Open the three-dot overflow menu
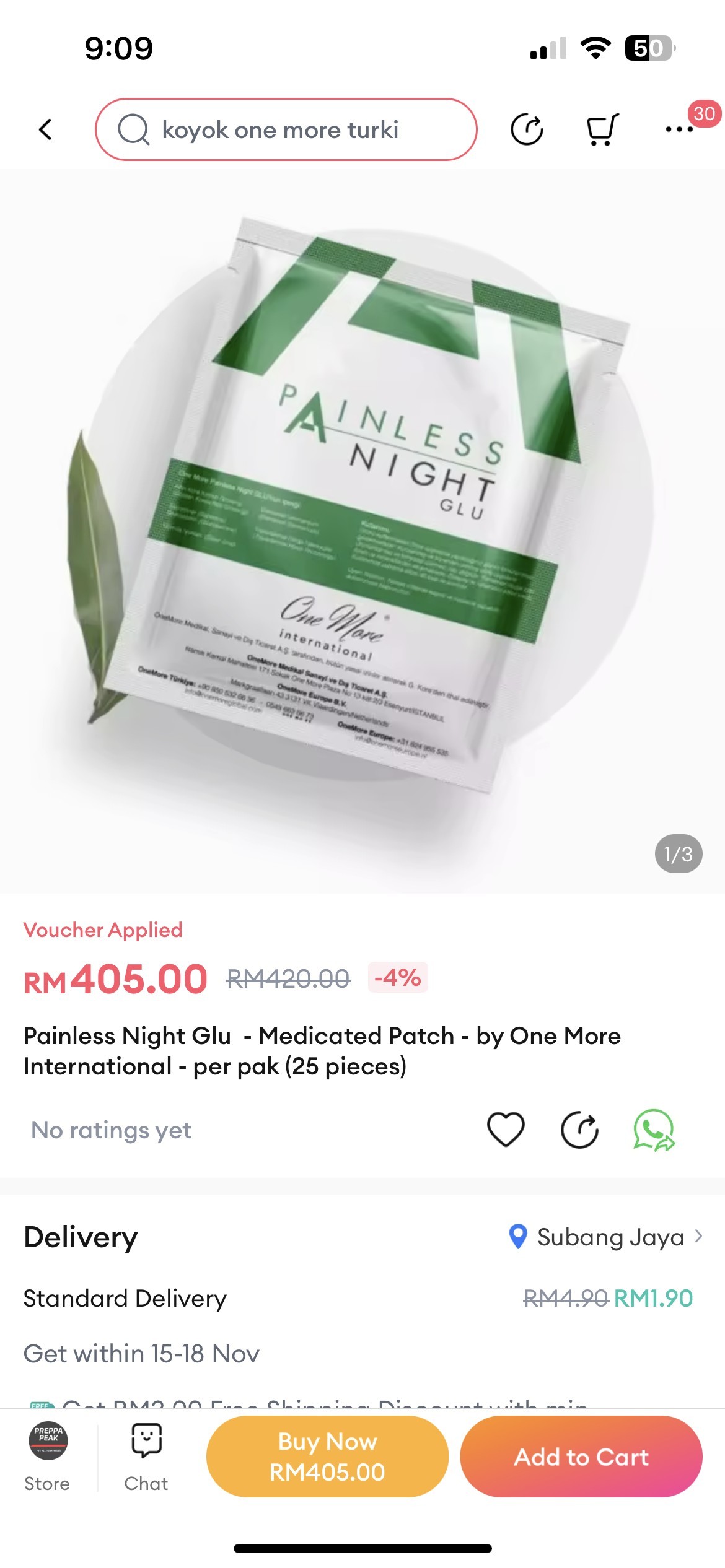725x1568 pixels. (x=679, y=129)
